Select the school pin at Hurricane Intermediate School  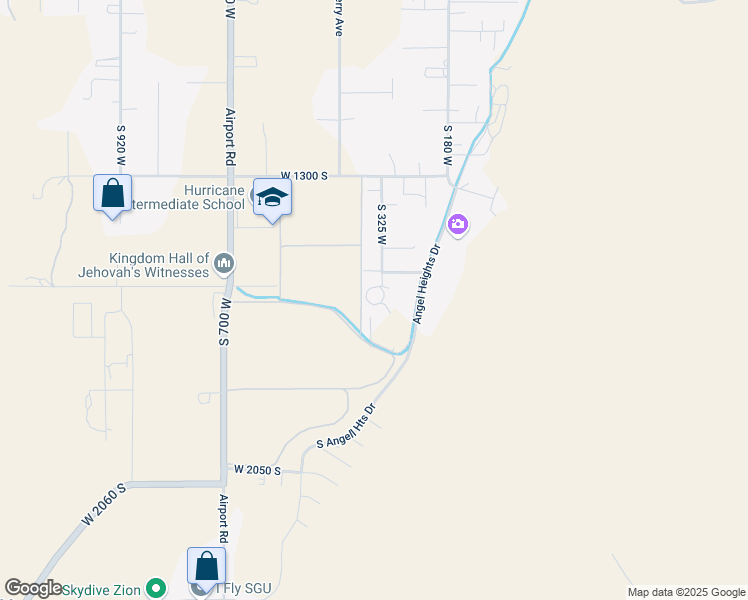272,197
